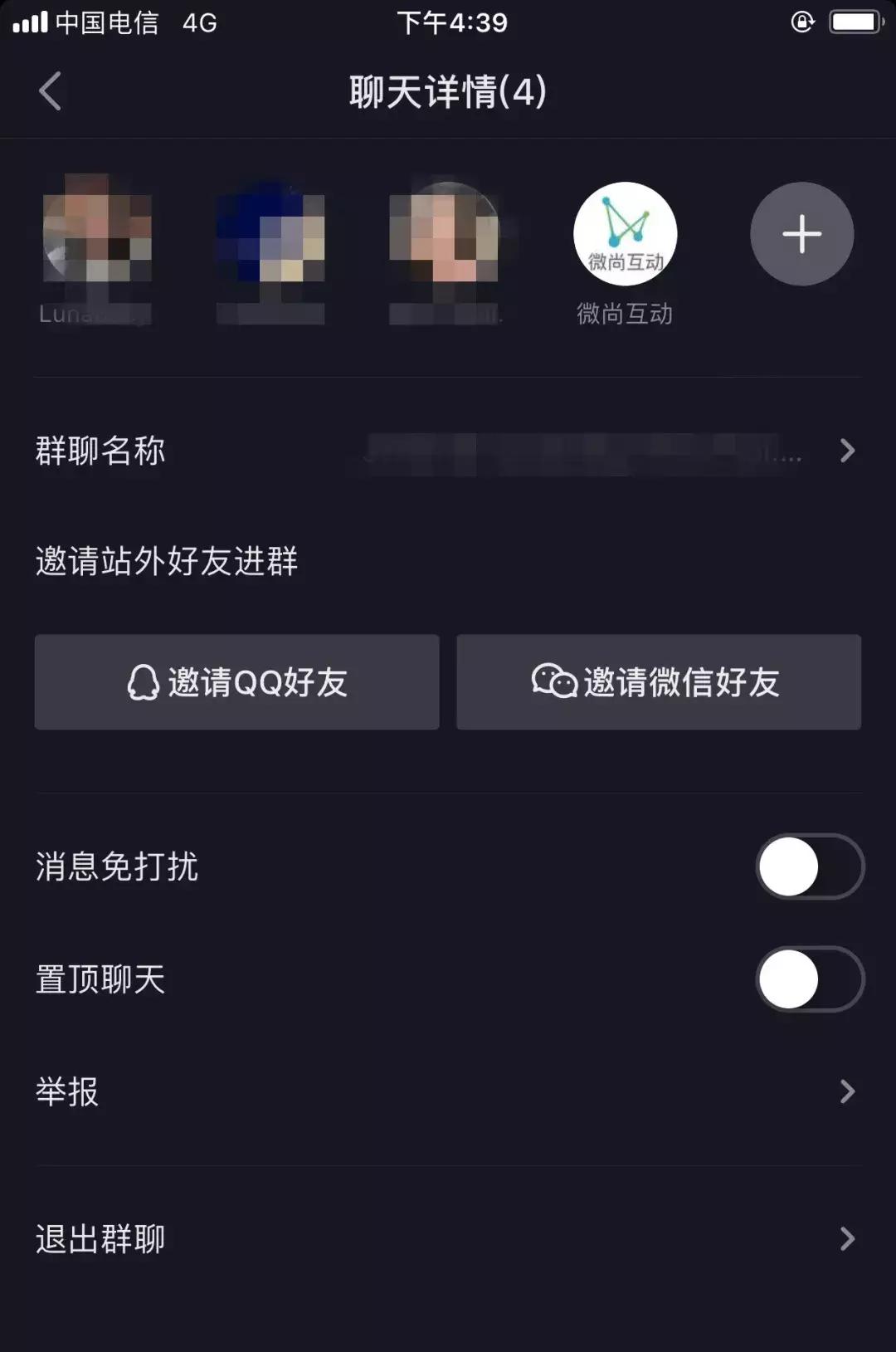Open the 微尚互动 member avatar
The image size is (896, 1352).
(x=626, y=233)
